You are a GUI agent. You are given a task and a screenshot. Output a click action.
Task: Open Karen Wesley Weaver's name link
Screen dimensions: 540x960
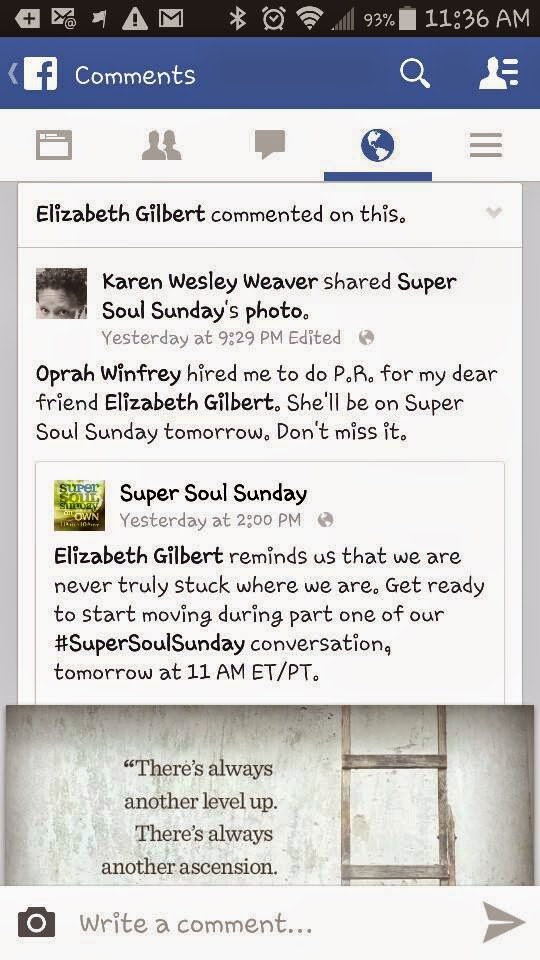210,282
